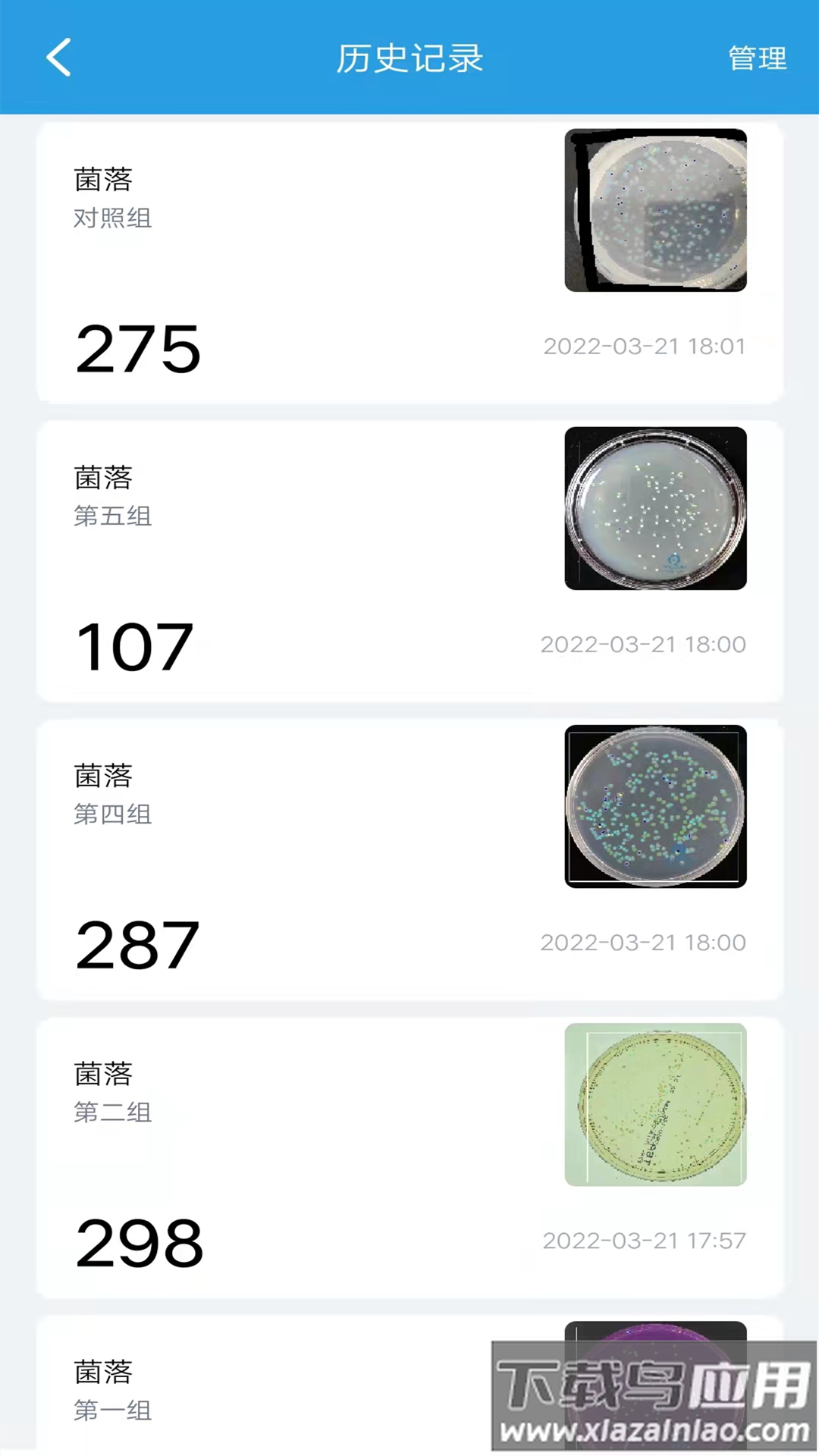Tap the 管理 button
Screen dimensions: 819x1456
[x=757, y=58]
